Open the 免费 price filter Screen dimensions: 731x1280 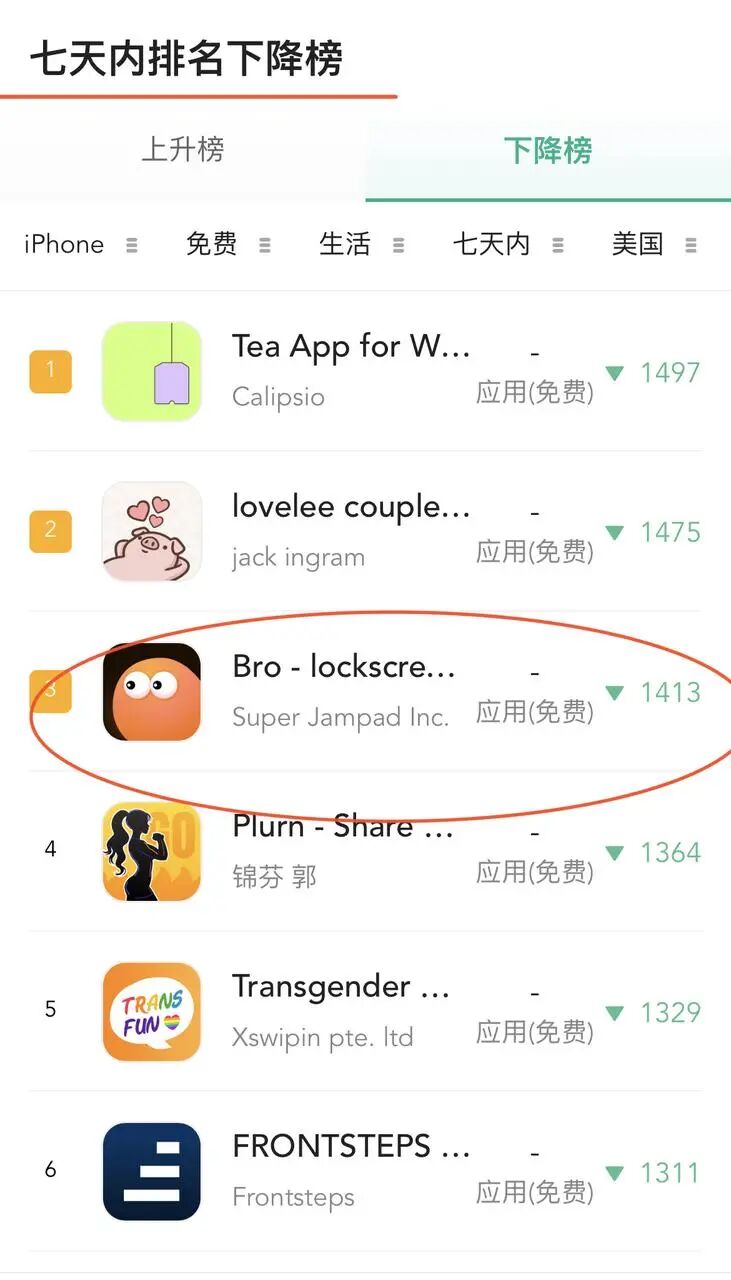tap(228, 245)
